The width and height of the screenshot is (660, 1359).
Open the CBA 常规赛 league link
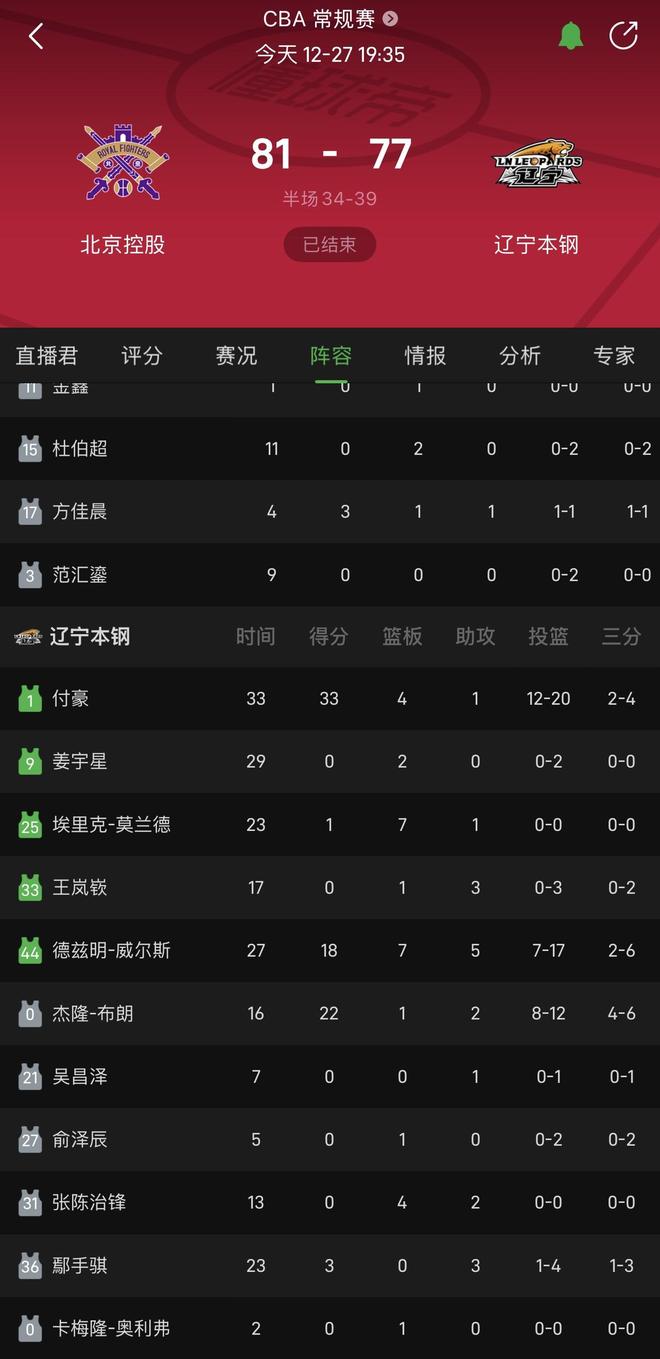point(330,19)
